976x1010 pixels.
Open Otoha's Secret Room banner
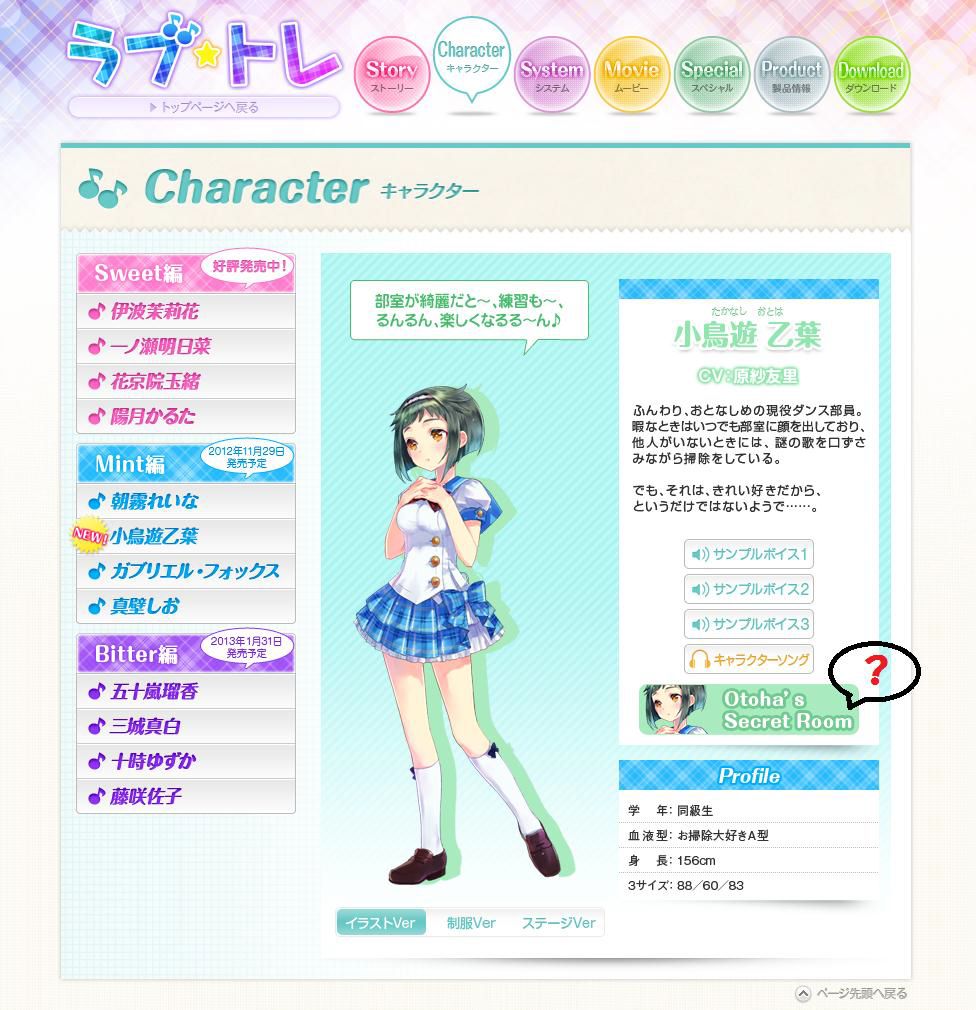pyautogui.click(x=748, y=709)
